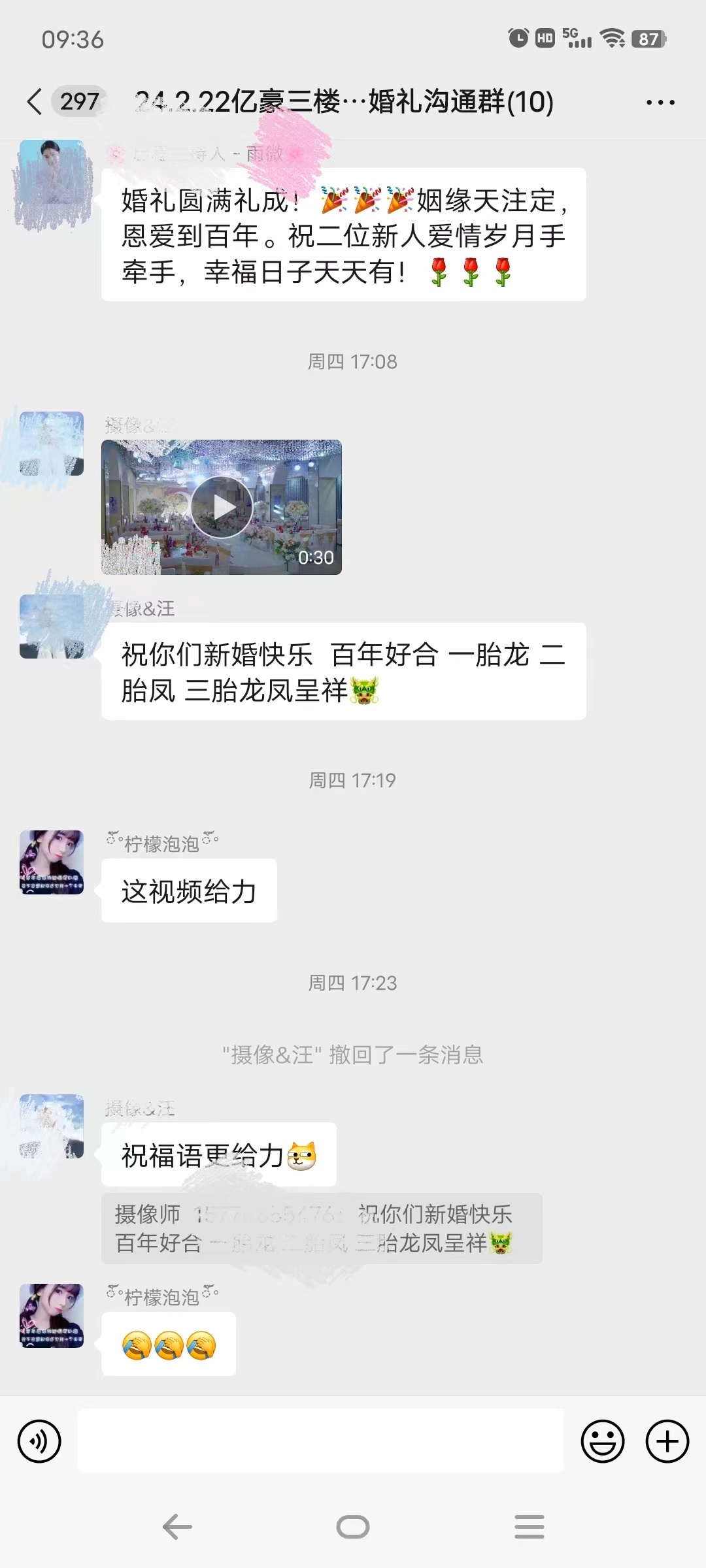Switch to voice message input
This screenshot has height=1568, width=706.
[39, 1441]
